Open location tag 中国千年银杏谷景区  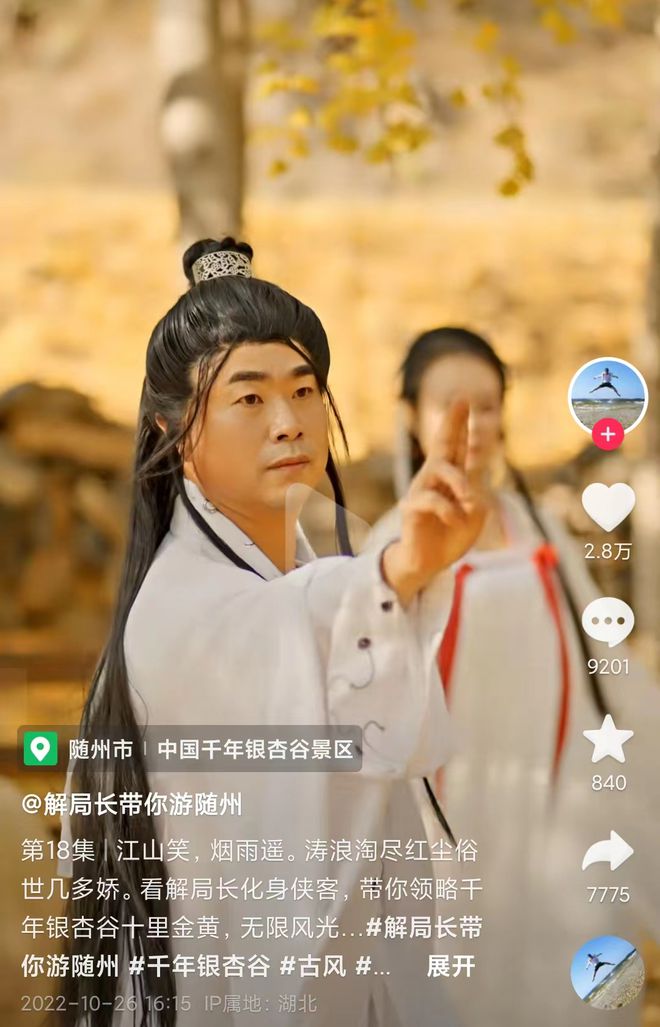click(256, 749)
